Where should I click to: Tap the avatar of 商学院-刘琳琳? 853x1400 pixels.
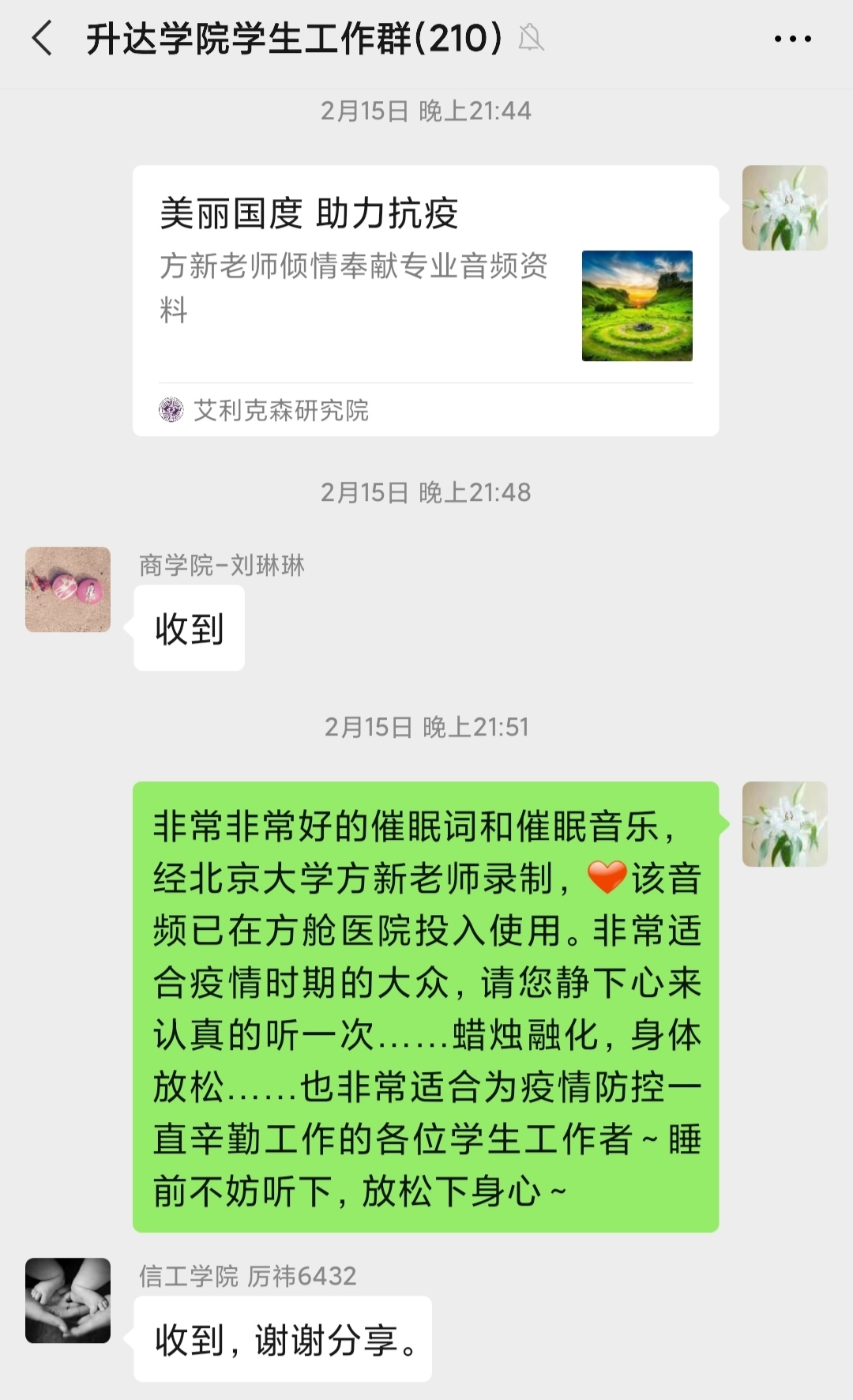coord(68,589)
